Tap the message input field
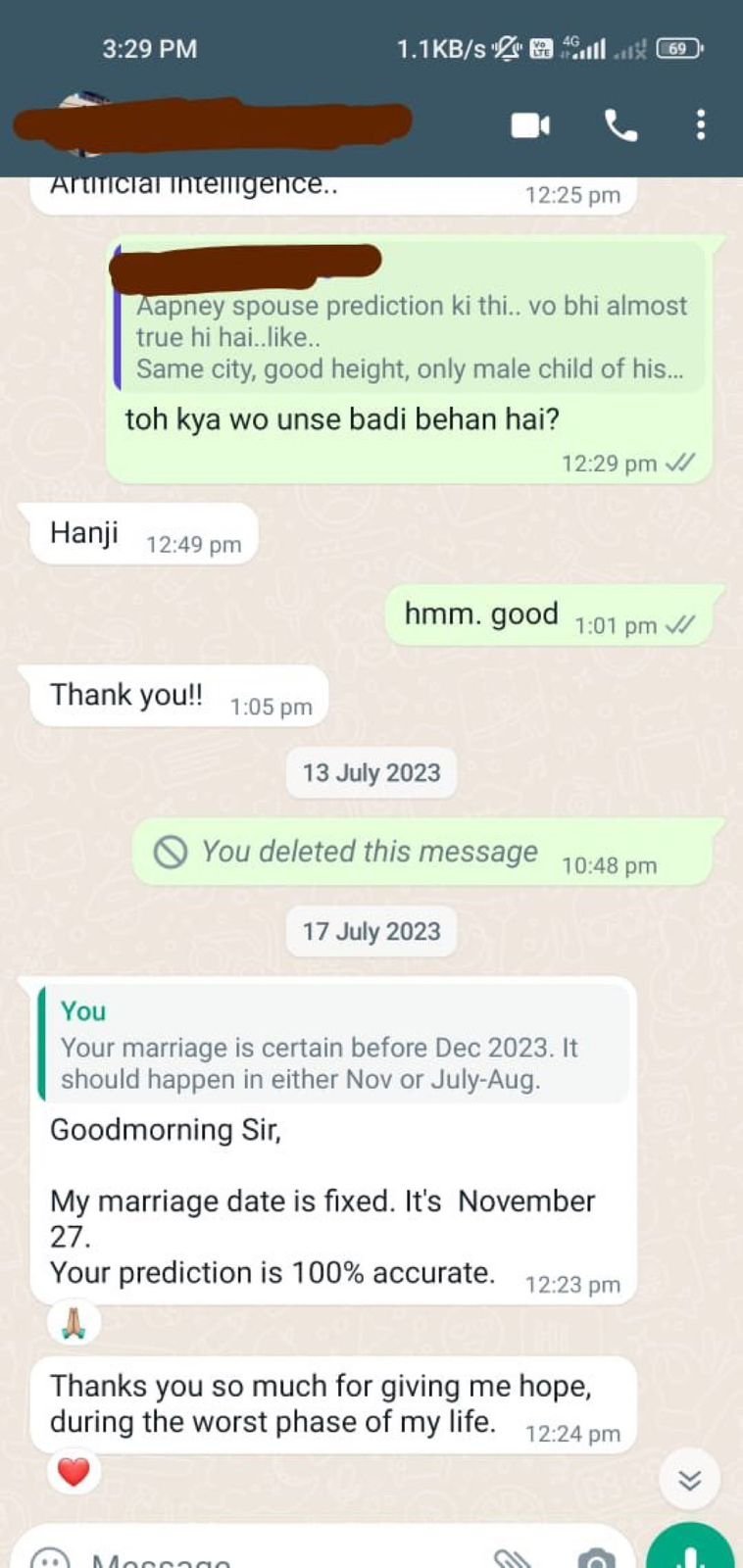Viewport: 743px width, 1568px height. coord(274,1556)
